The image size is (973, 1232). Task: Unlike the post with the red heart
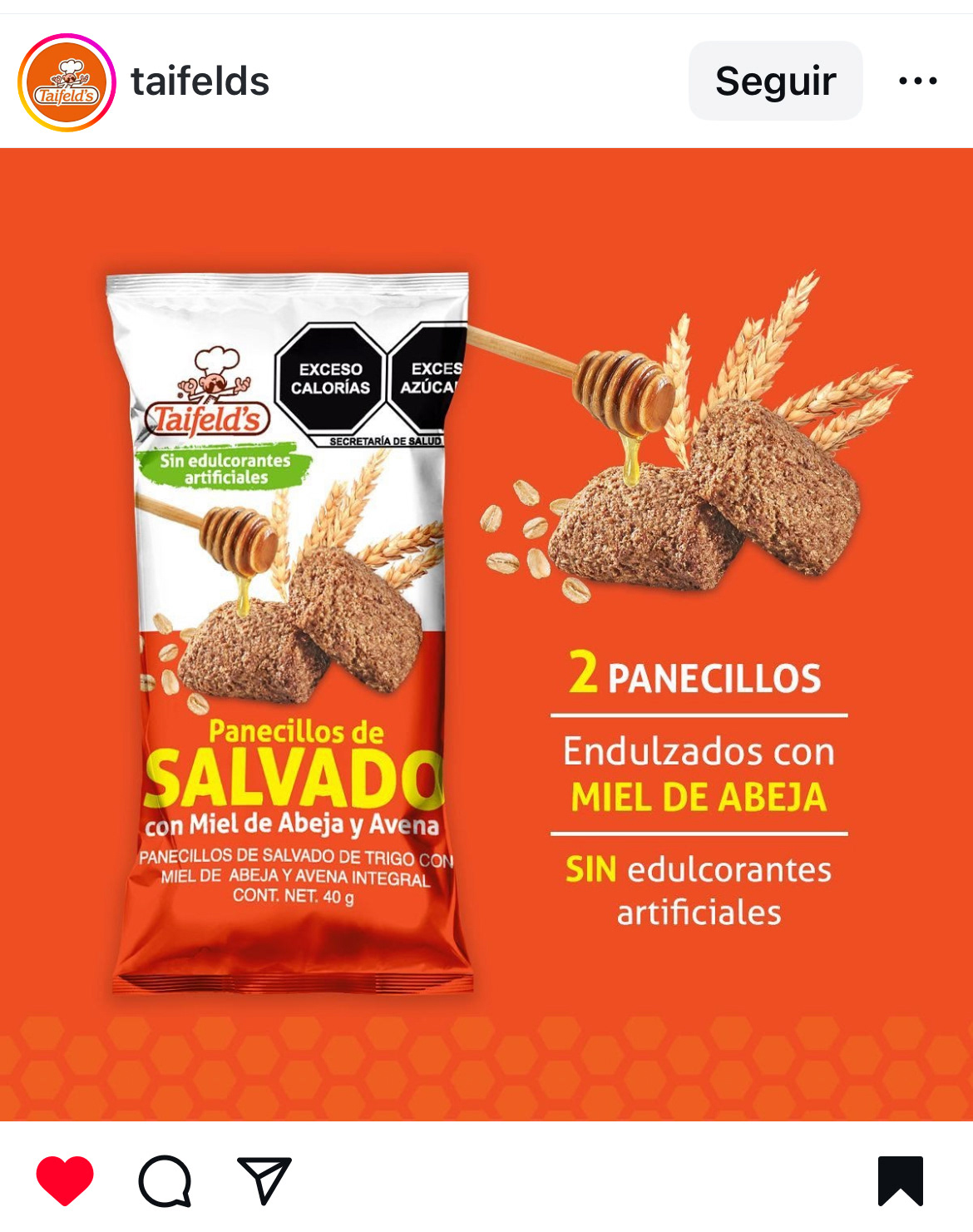tap(65, 1180)
